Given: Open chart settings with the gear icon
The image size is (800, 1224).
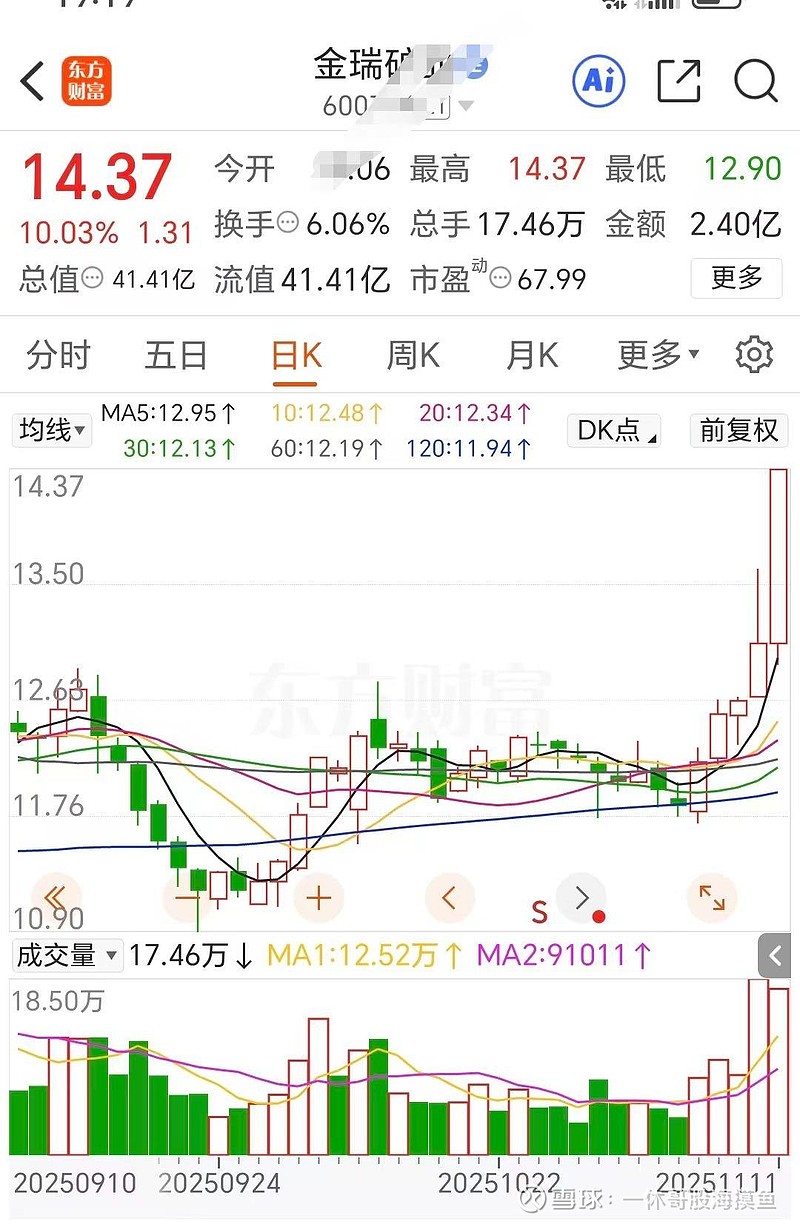Looking at the screenshot, I should click(755, 355).
